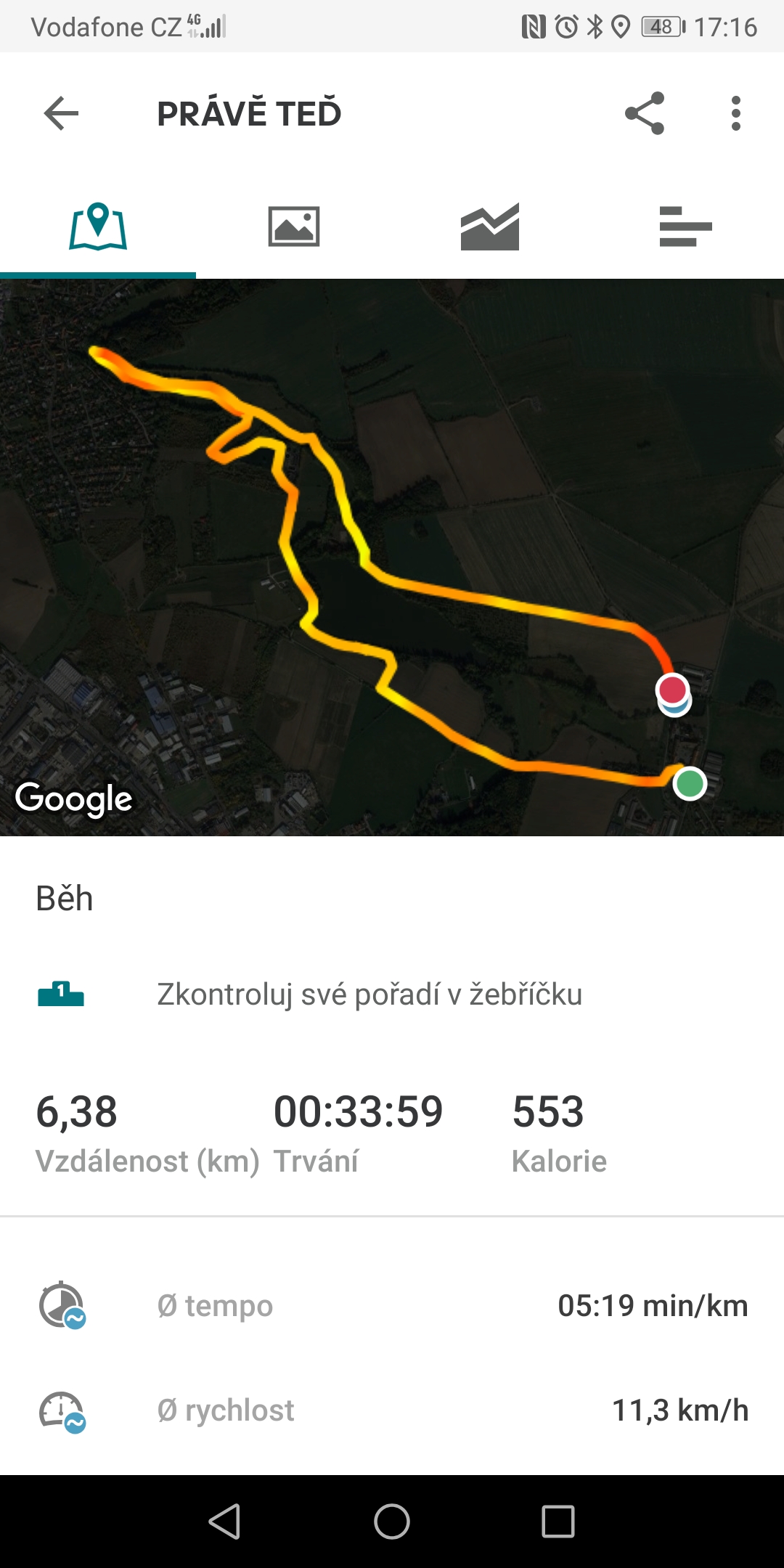Image resolution: width=784 pixels, height=1568 pixels.
Task: Switch to the photos tab
Action: tap(294, 226)
